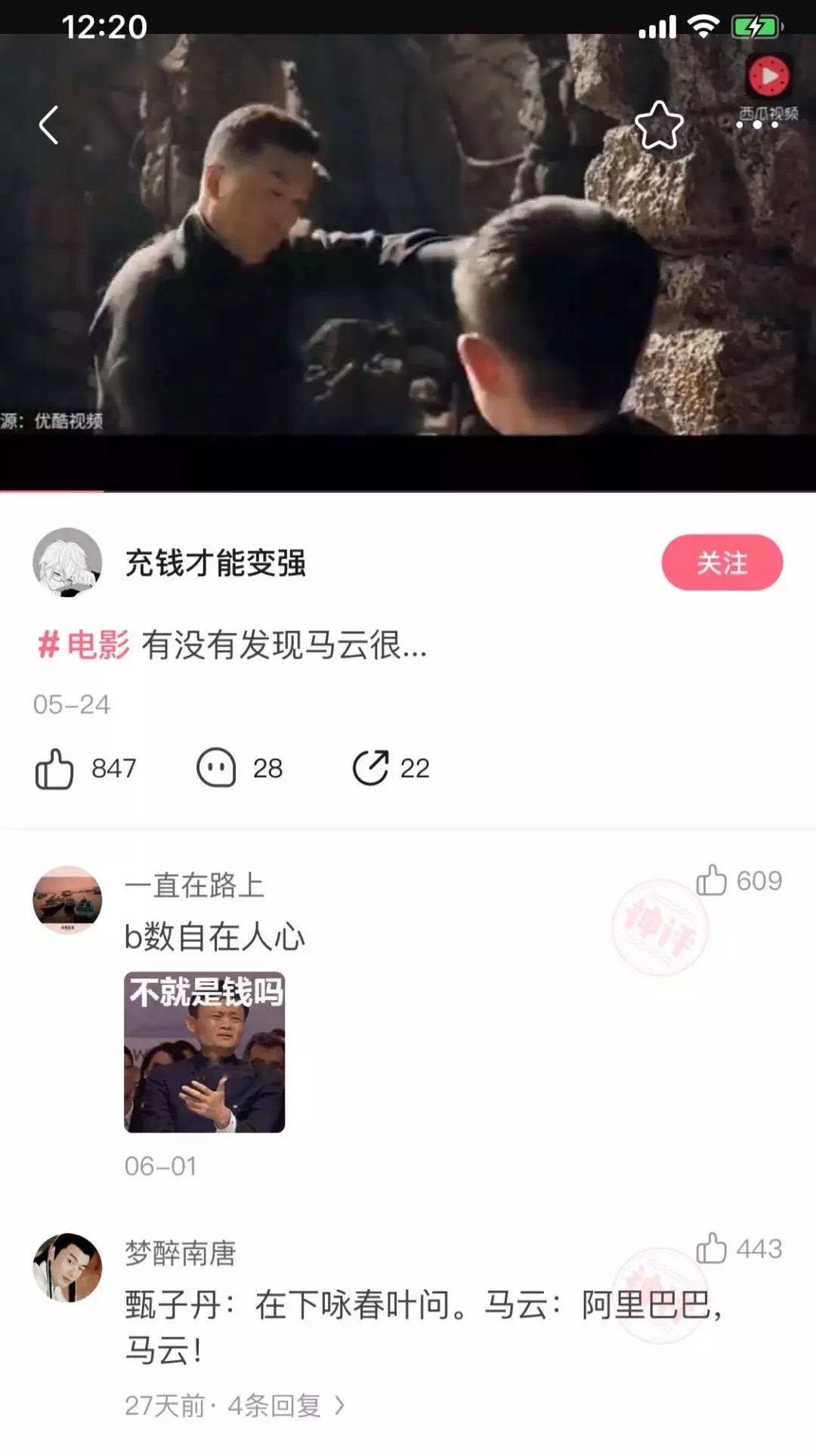This screenshot has width=816, height=1456.
Task: Go back using the arrow icon
Action: click(x=49, y=125)
